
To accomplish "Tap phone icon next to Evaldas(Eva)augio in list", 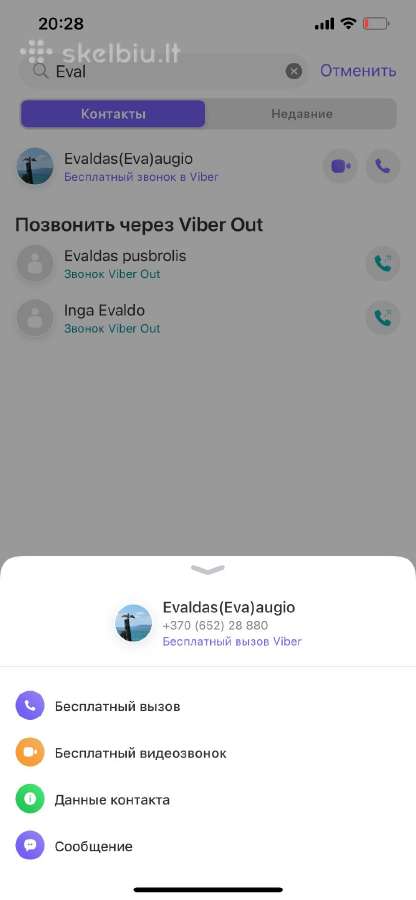I will click(x=383, y=166).
